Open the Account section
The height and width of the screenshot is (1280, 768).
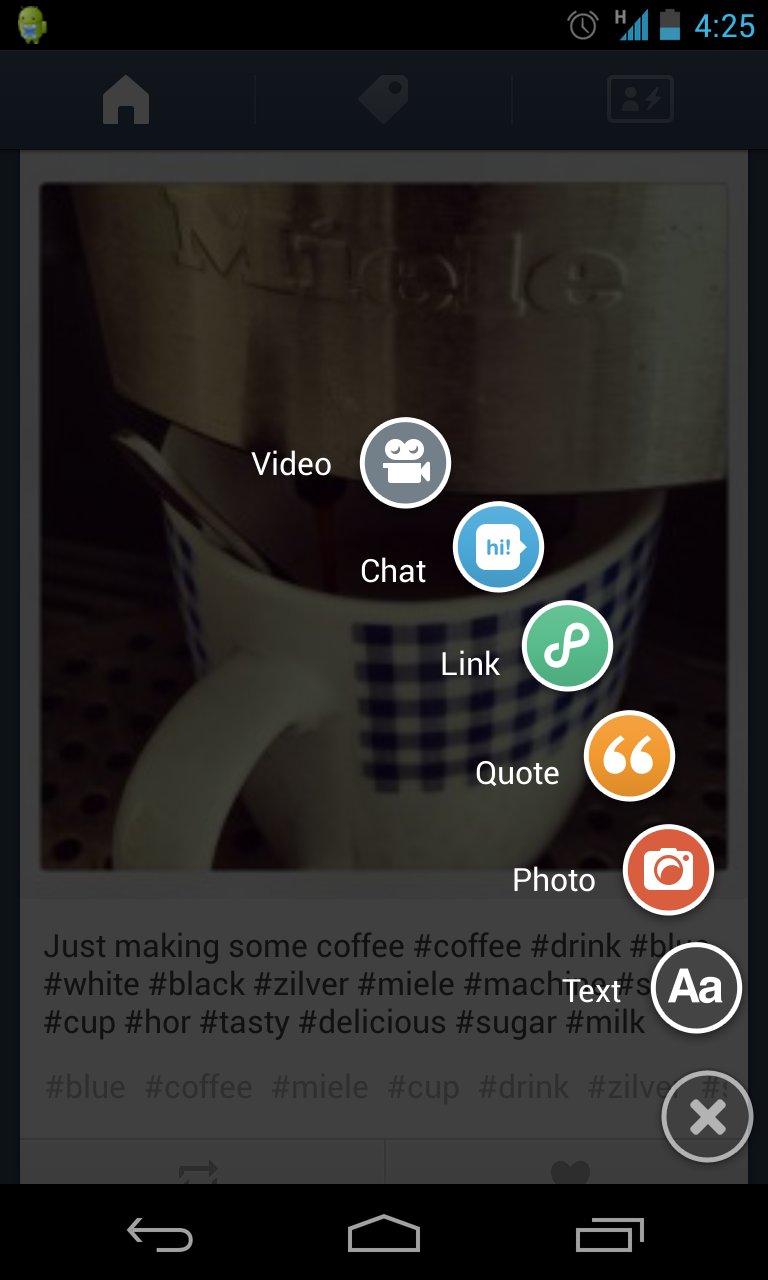tap(639, 99)
